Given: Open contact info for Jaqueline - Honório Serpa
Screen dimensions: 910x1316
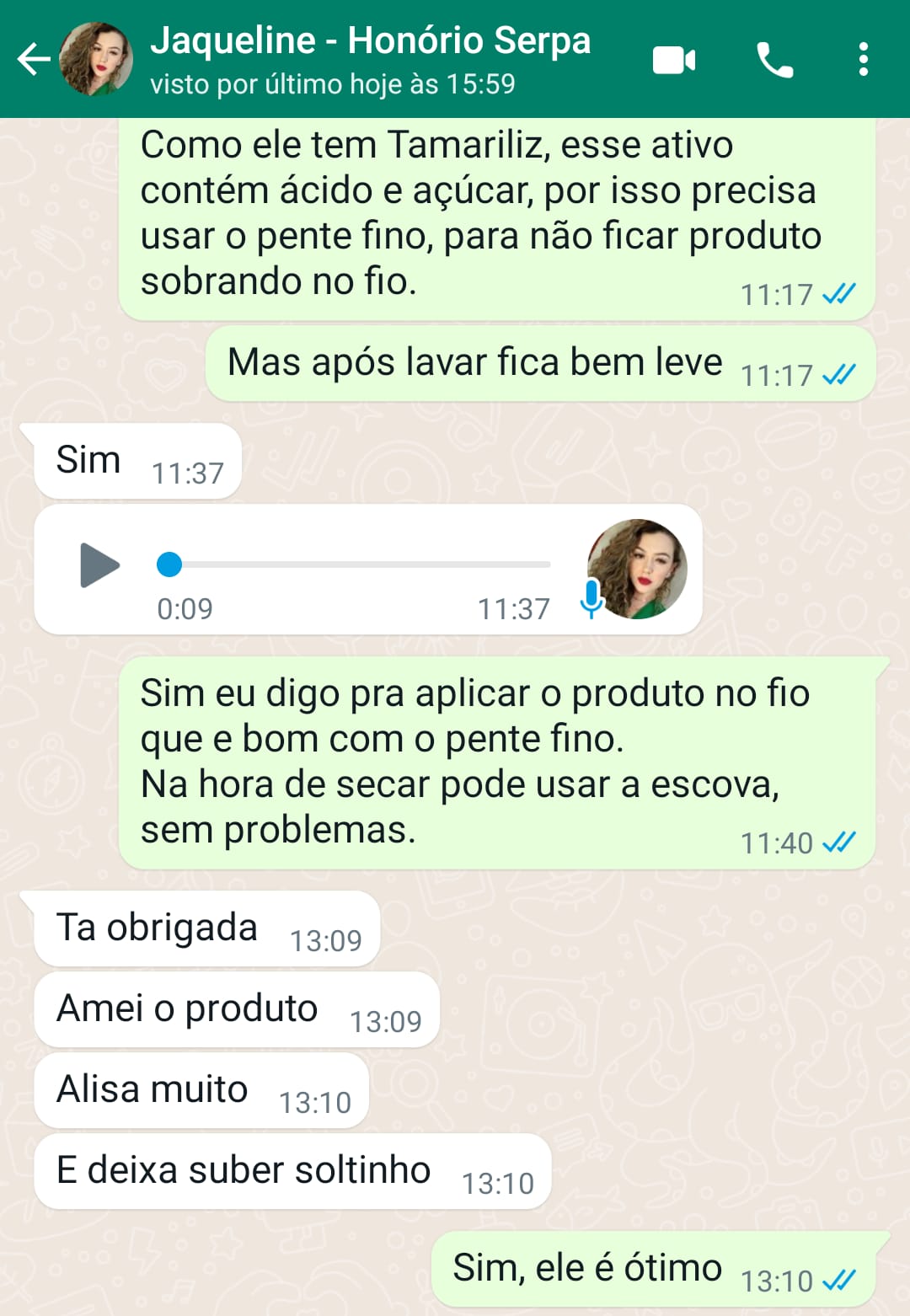Looking at the screenshot, I should point(371,59).
